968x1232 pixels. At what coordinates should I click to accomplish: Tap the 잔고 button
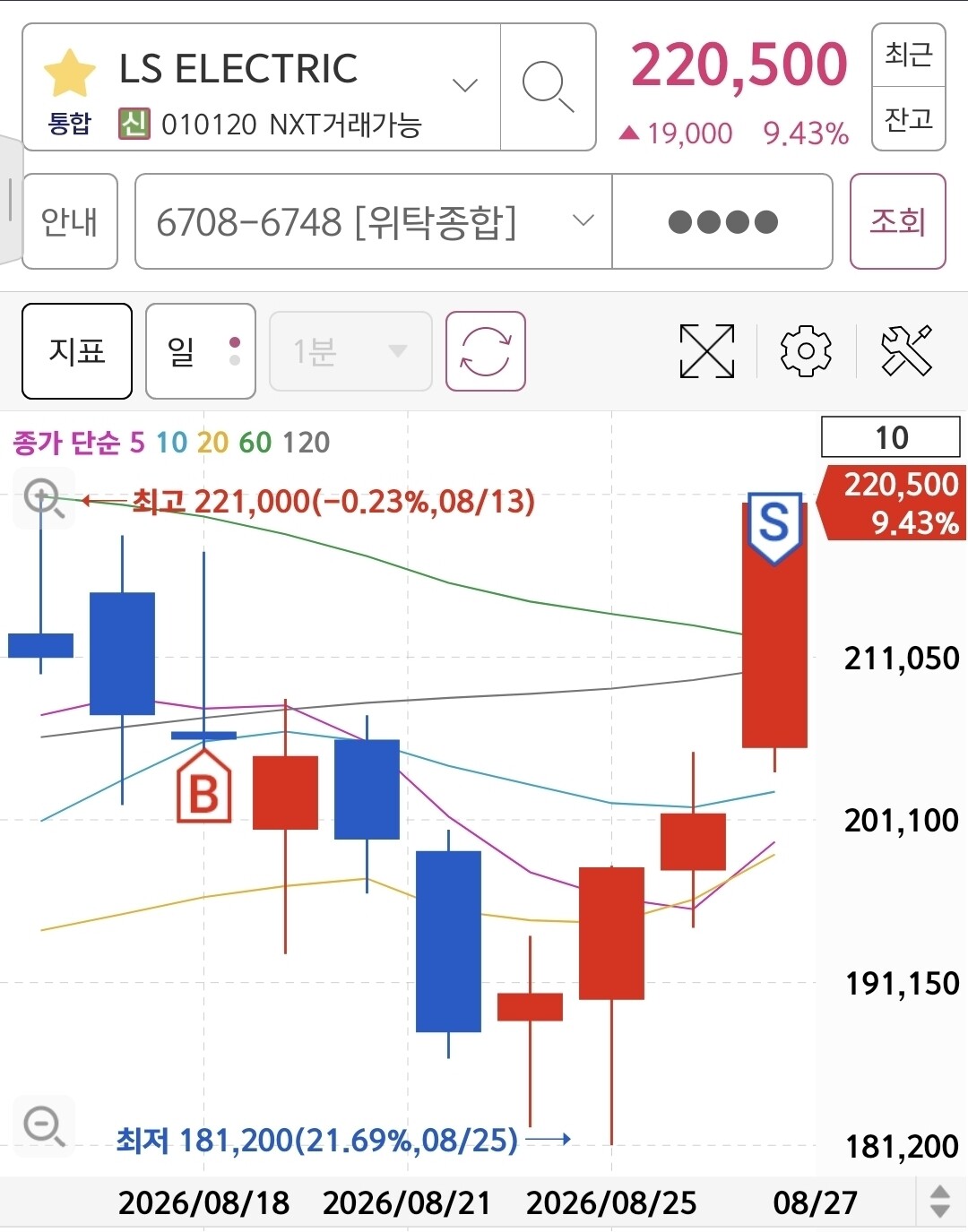[x=909, y=118]
